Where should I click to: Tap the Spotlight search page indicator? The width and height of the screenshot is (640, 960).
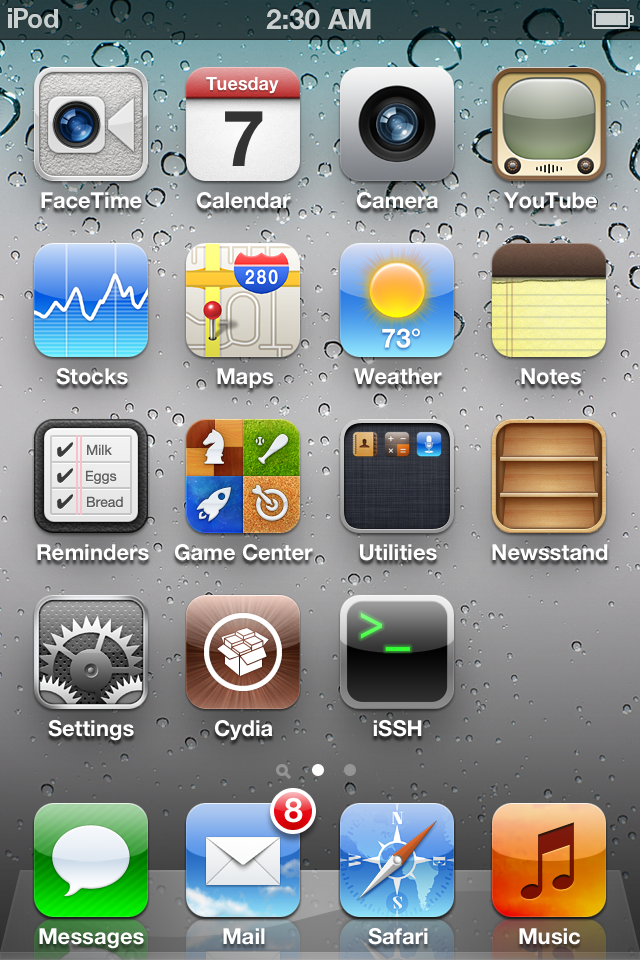pyautogui.click(x=284, y=771)
